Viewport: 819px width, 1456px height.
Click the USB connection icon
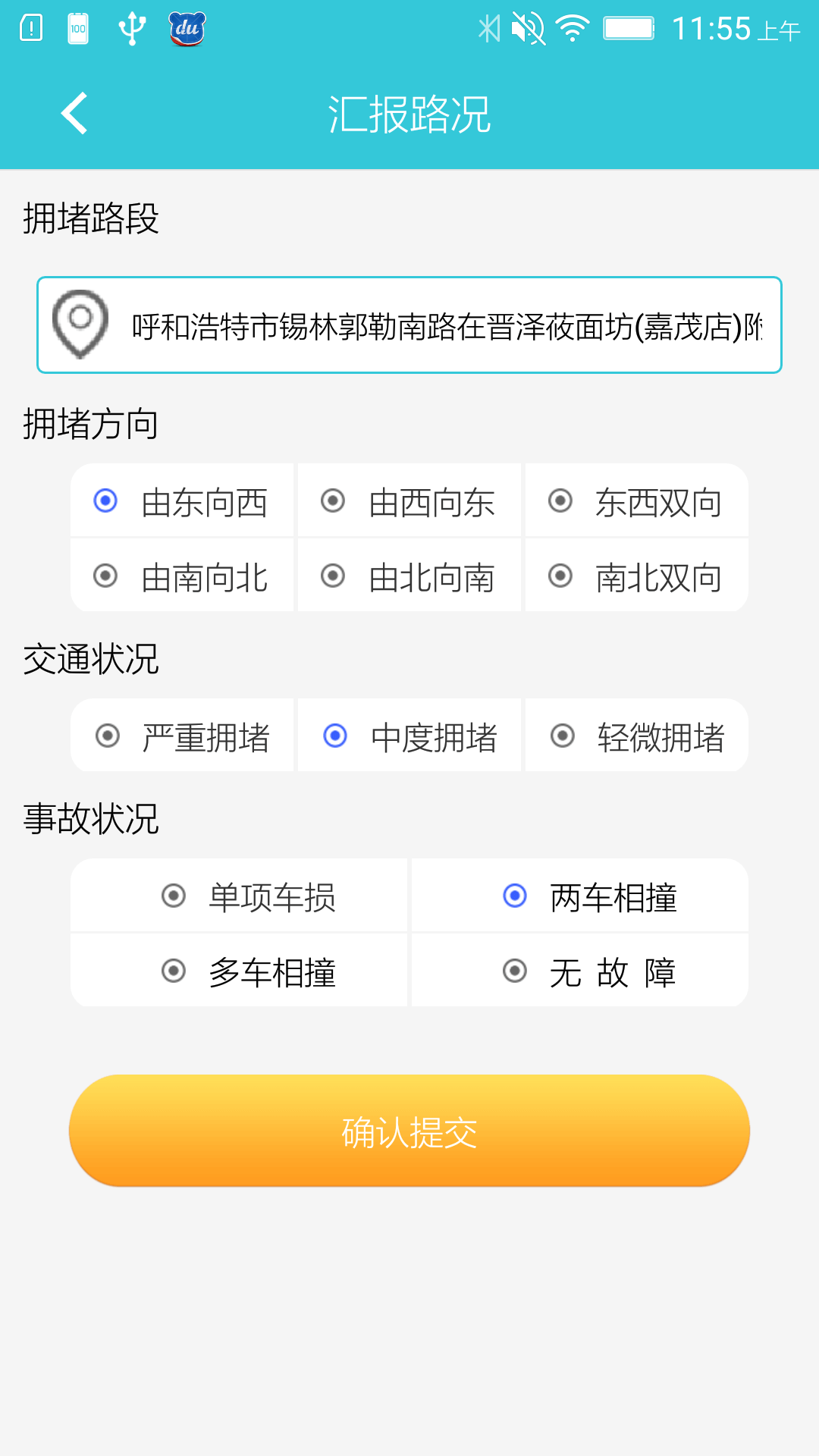[131, 27]
